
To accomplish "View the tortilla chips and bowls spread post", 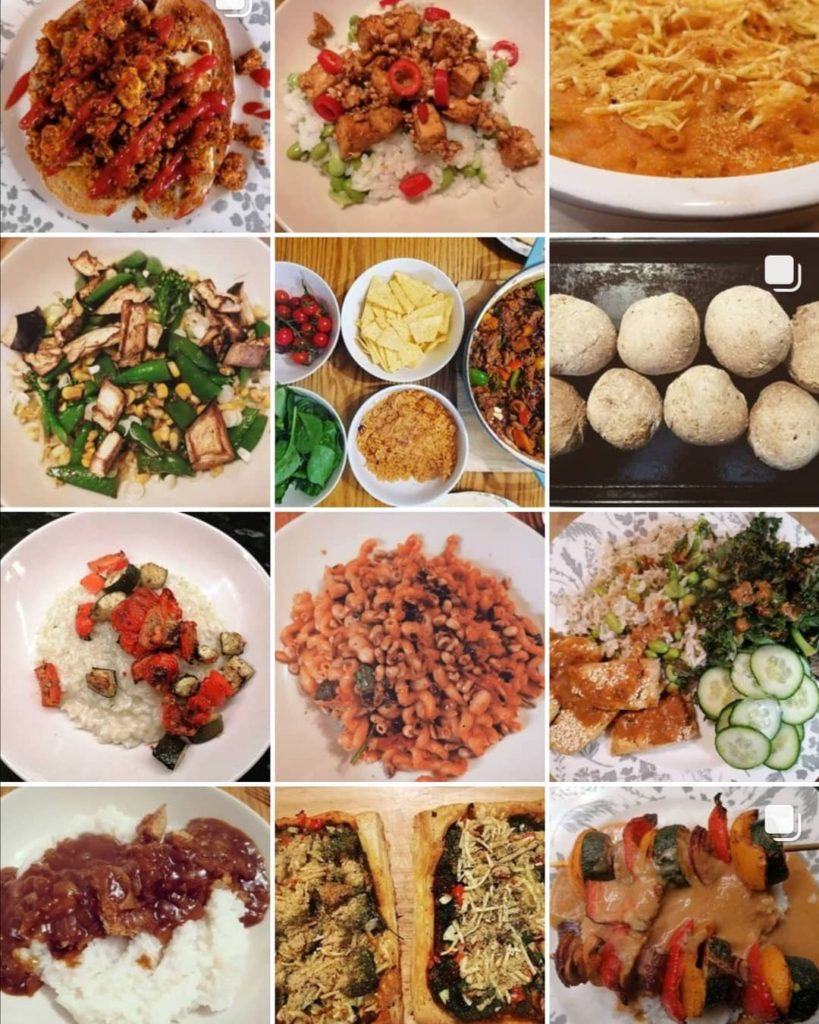I will (410, 372).
